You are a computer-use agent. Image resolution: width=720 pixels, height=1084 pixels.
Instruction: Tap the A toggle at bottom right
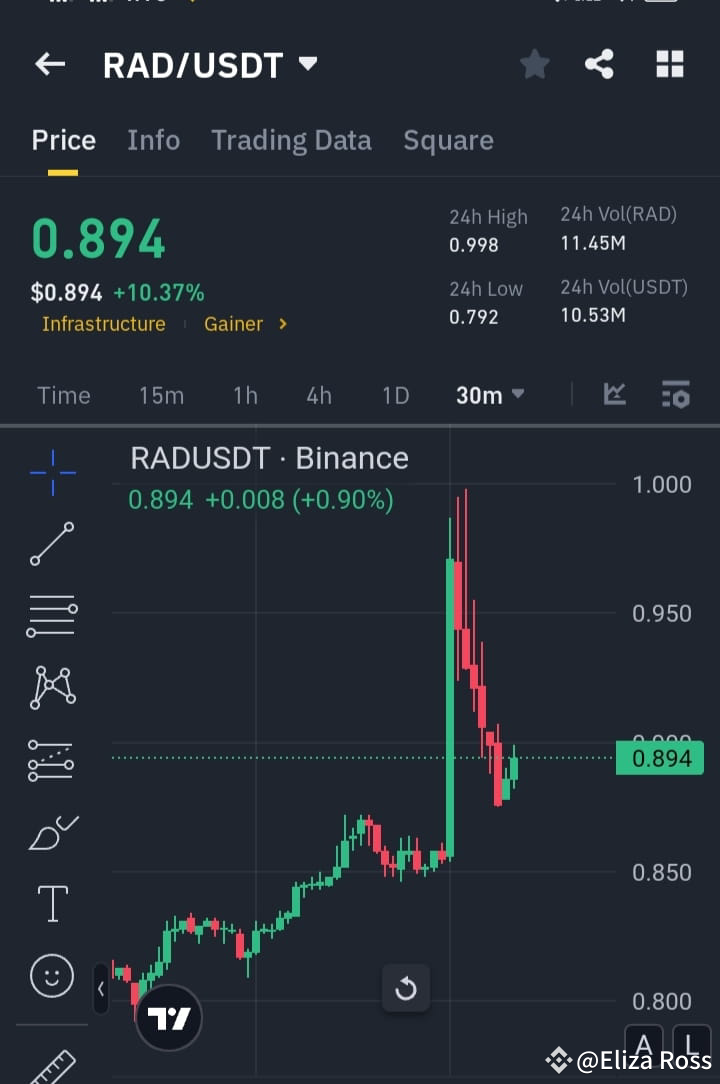click(x=643, y=1046)
